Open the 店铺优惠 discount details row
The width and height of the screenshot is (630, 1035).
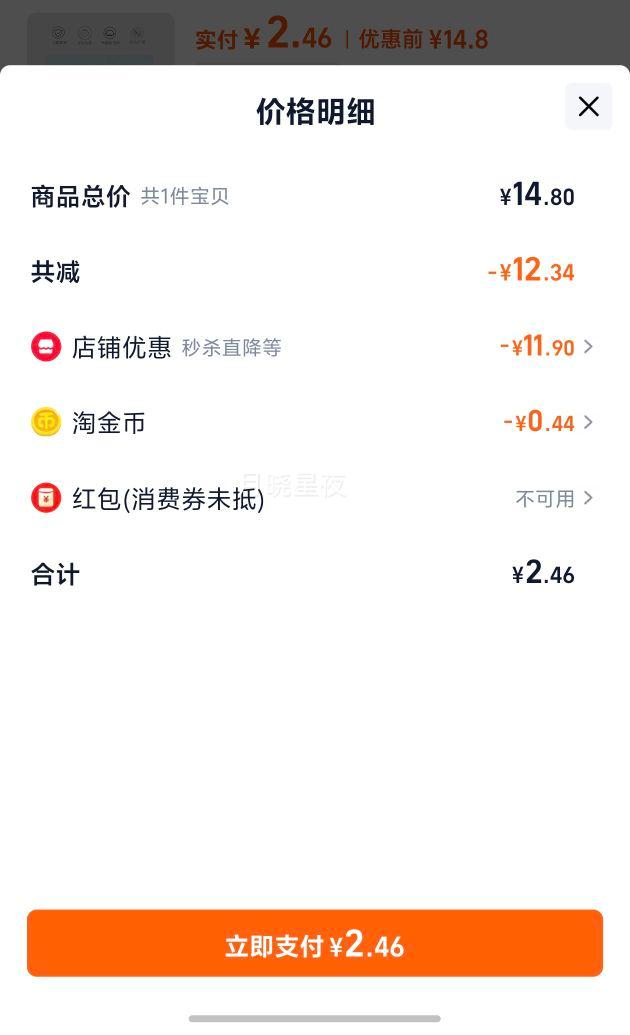[312, 347]
